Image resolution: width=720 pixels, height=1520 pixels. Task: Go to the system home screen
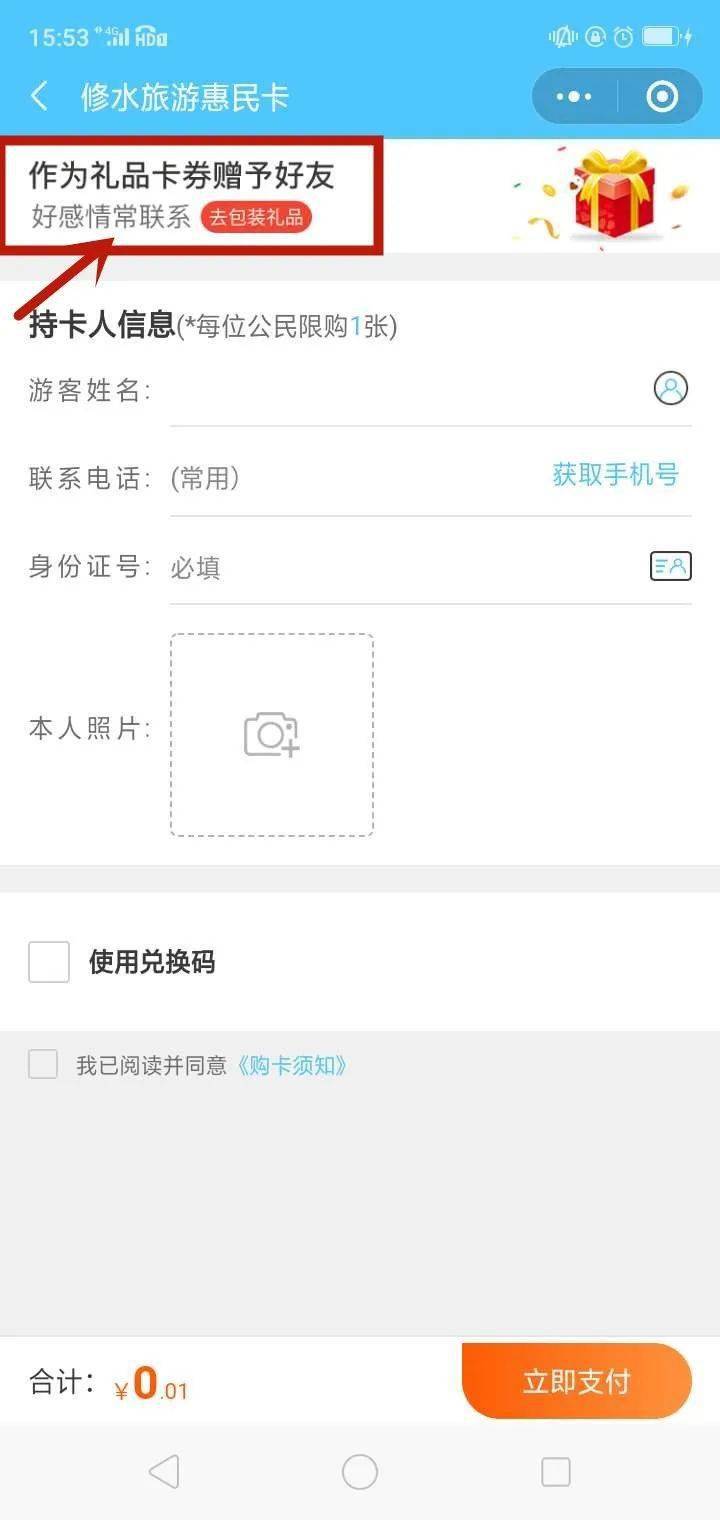point(360,1471)
